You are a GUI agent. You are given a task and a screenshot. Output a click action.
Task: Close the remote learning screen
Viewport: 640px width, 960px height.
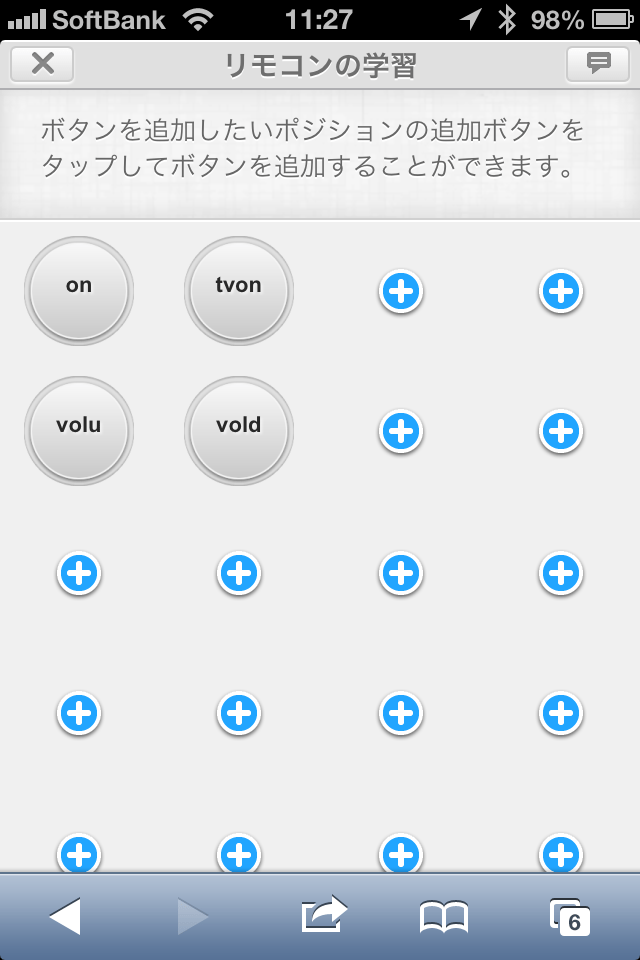42,64
